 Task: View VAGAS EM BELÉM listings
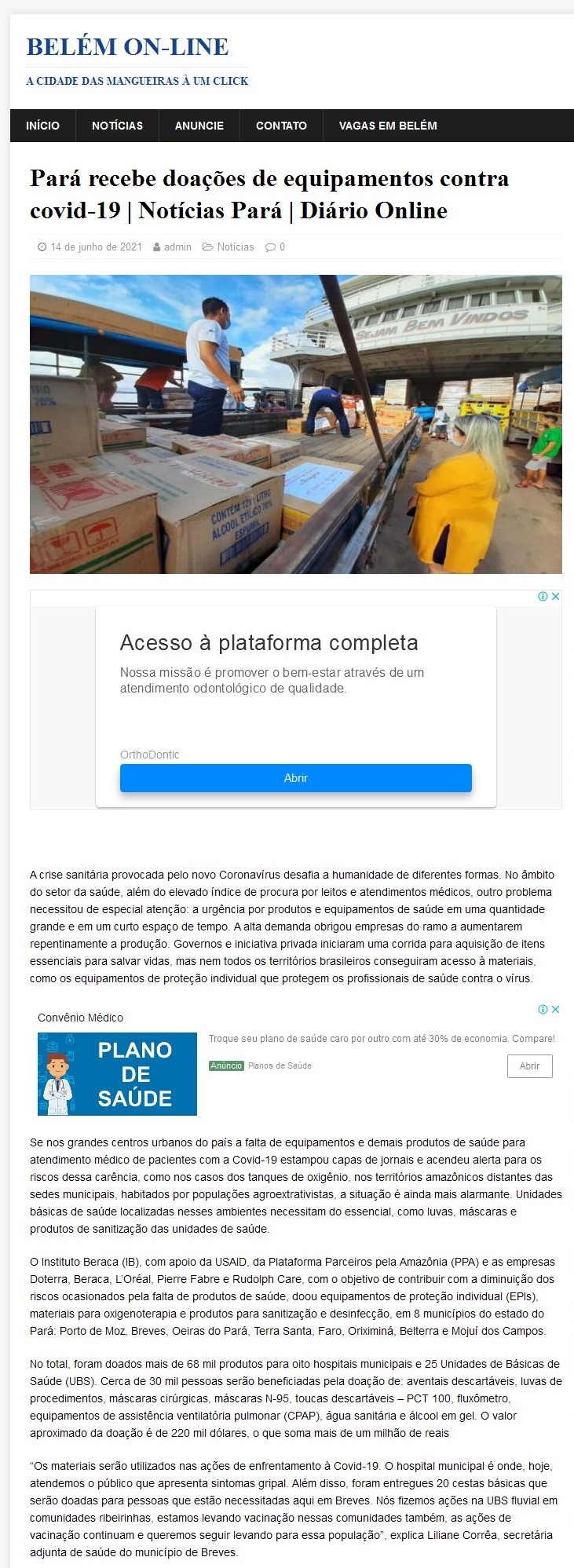point(388,126)
